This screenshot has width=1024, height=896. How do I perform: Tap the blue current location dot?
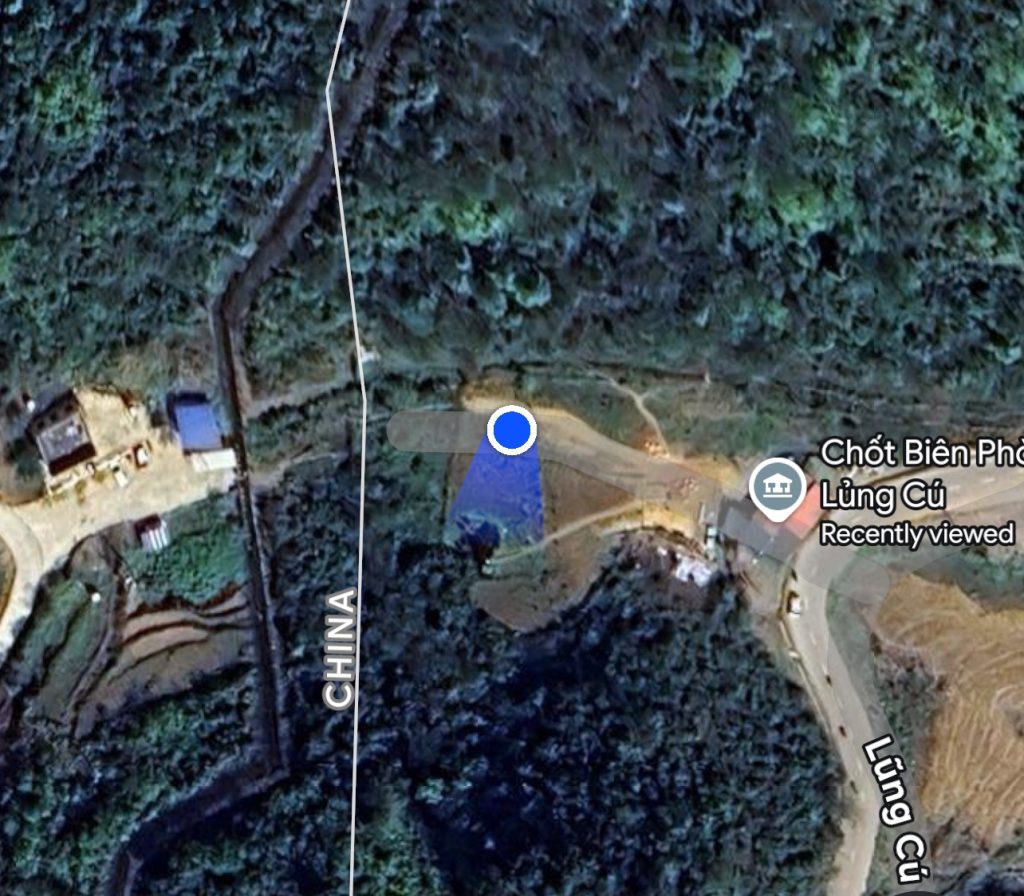point(512,430)
